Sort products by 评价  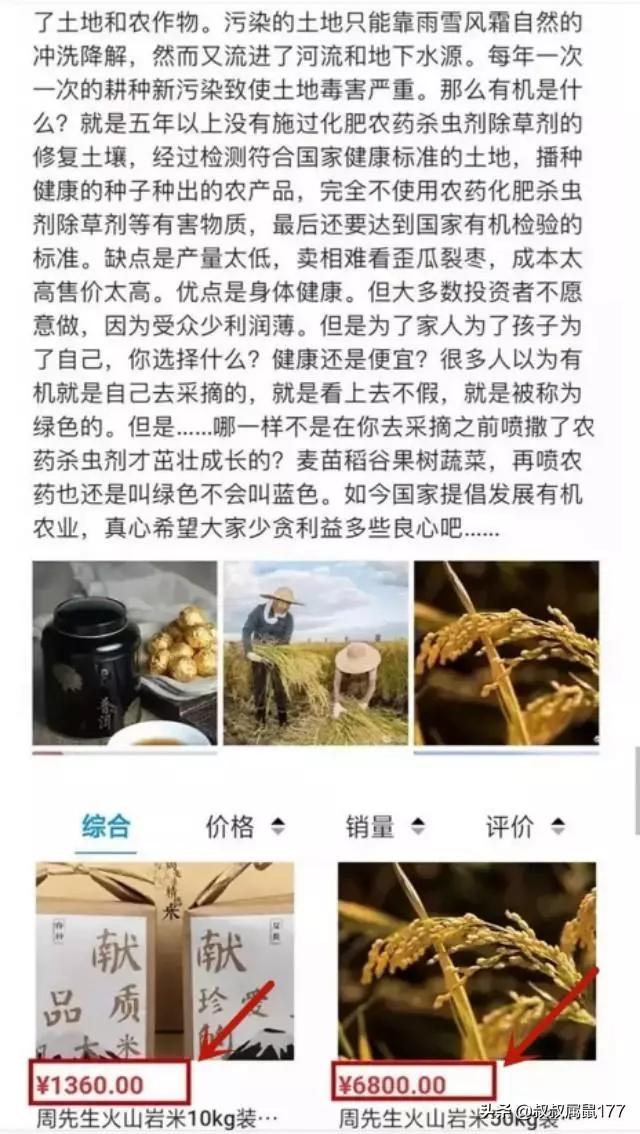coord(525,826)
